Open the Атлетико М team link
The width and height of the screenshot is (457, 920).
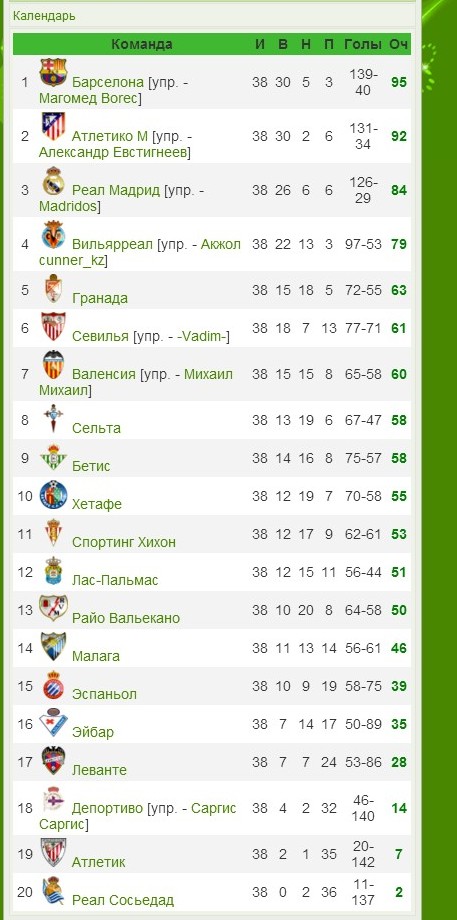point(110,136)
